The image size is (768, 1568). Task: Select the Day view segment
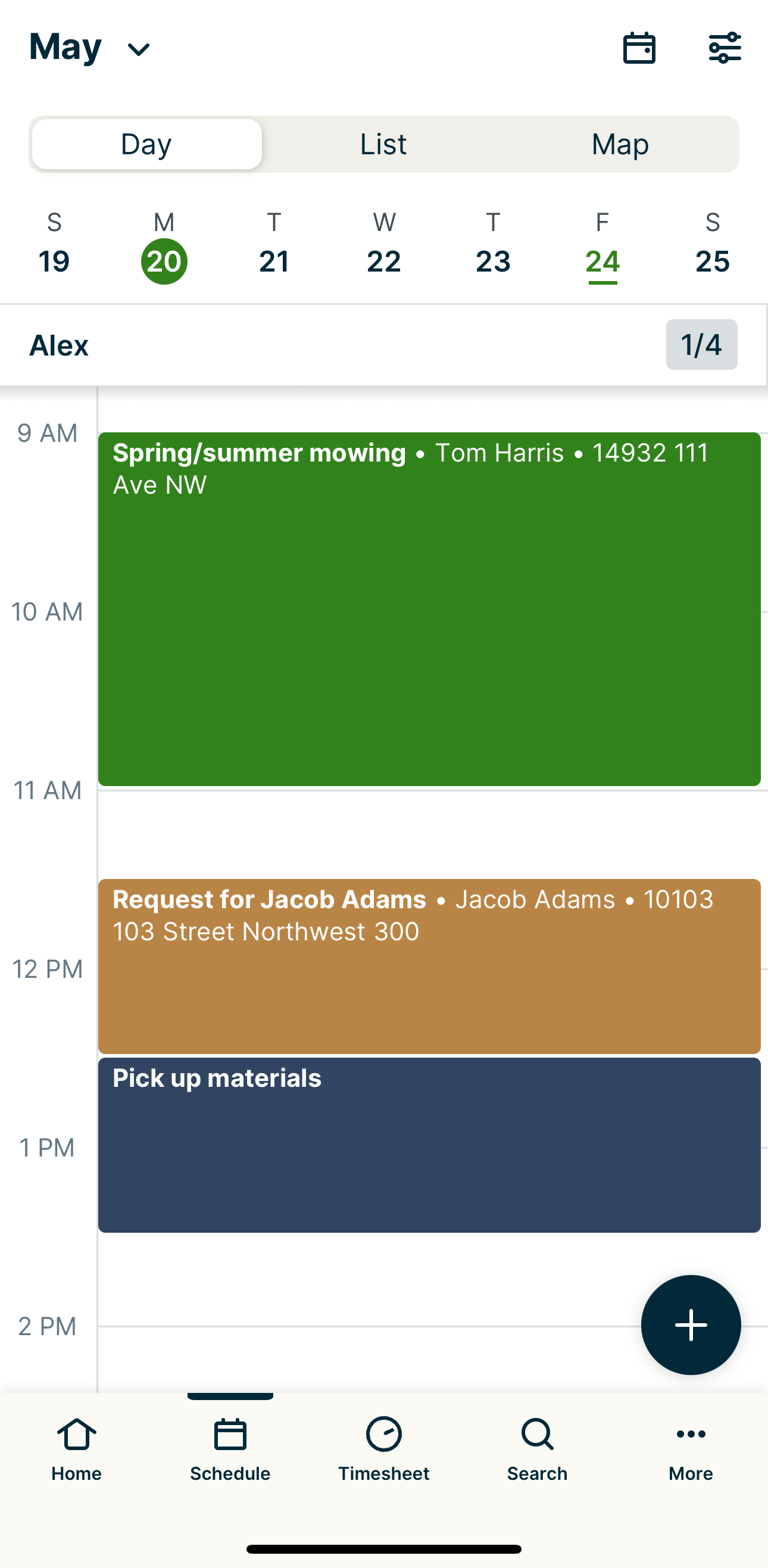[x=146, y=144]
